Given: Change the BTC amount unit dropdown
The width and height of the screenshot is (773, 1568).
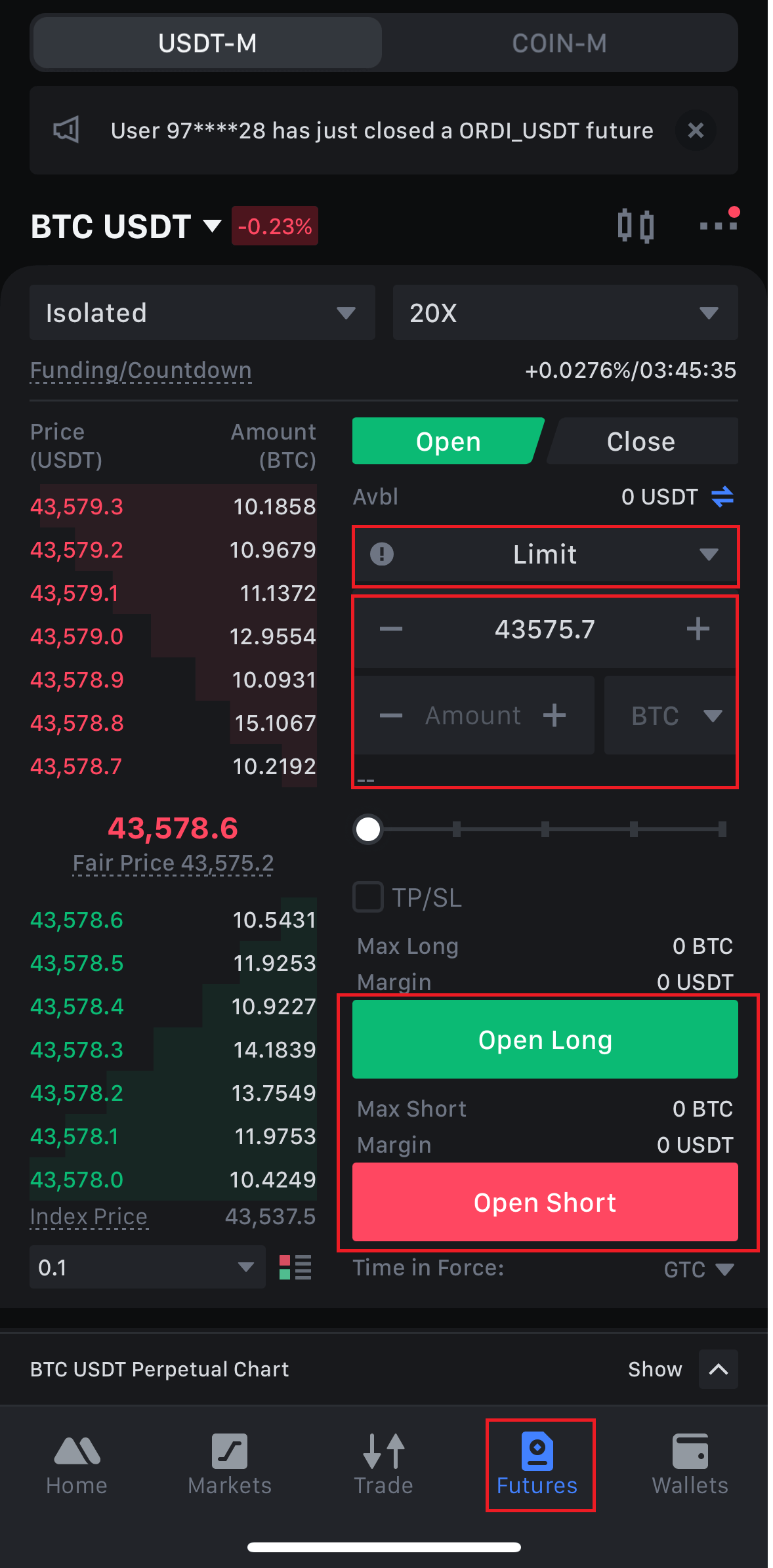Looking at the screenshot, I should (670, 715).
